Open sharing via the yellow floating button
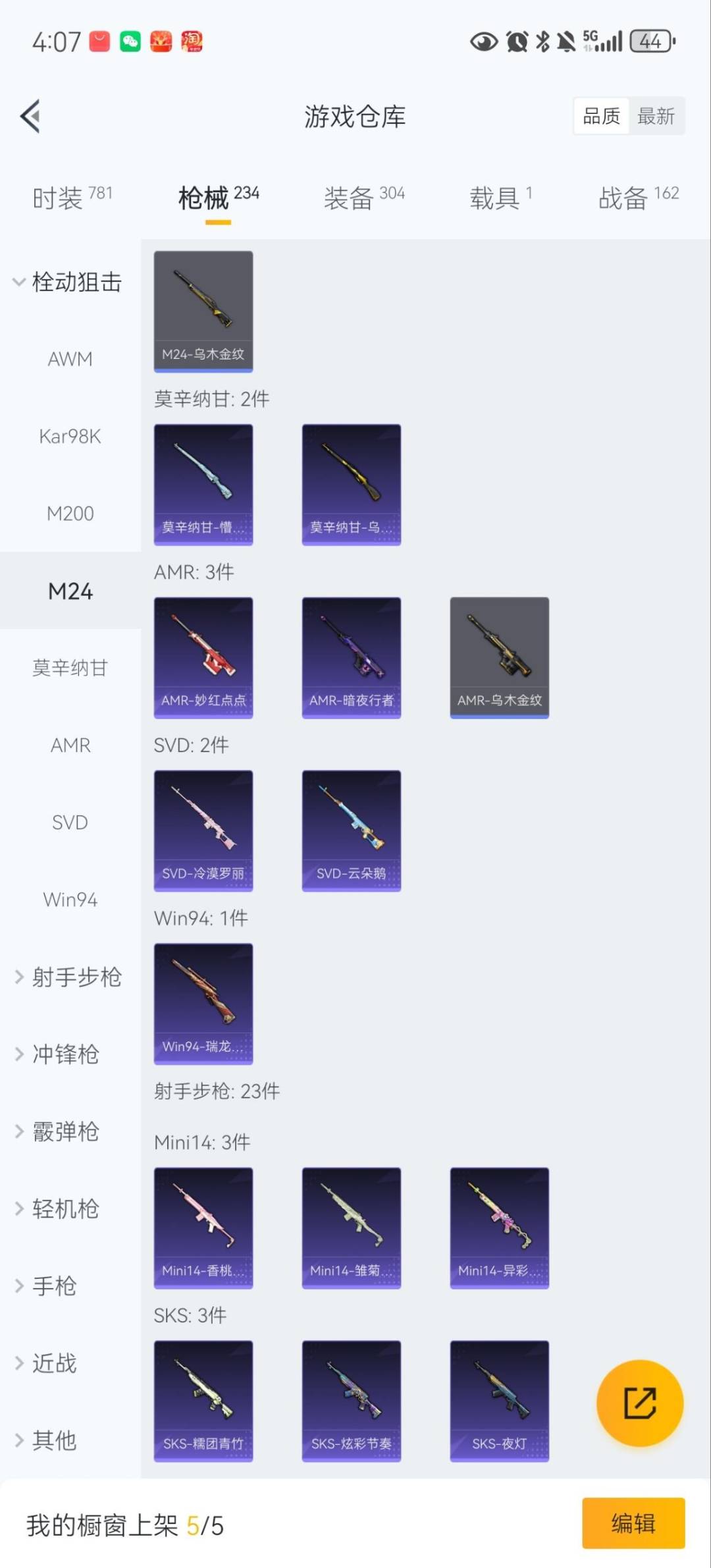 coord(639,1403)
